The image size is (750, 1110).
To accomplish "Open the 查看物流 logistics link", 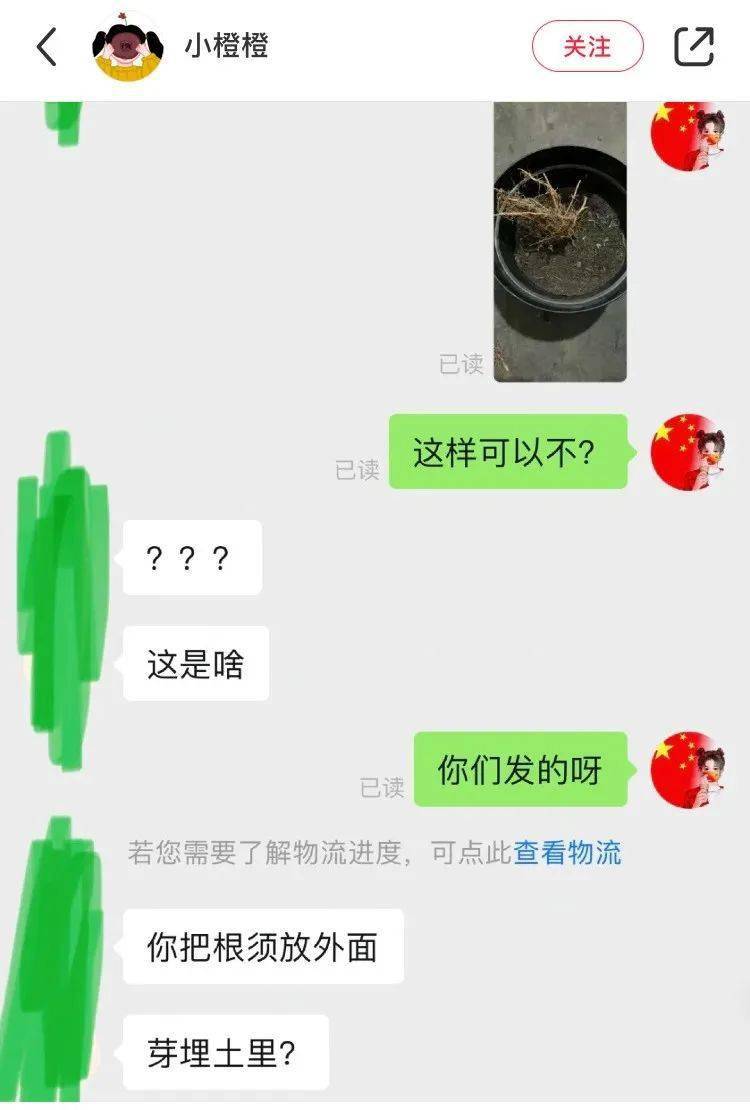I will 567,853.
